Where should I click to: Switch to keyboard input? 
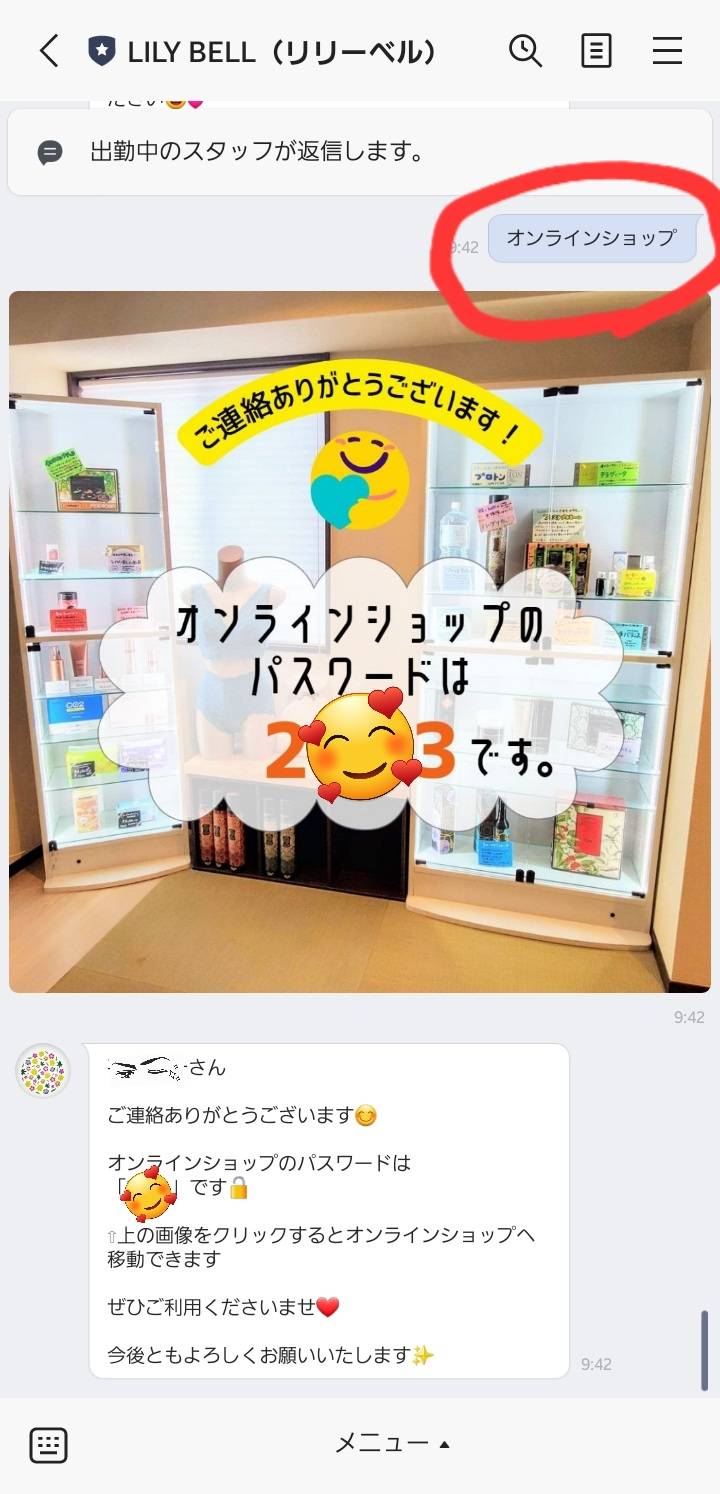coord(48,1444)
